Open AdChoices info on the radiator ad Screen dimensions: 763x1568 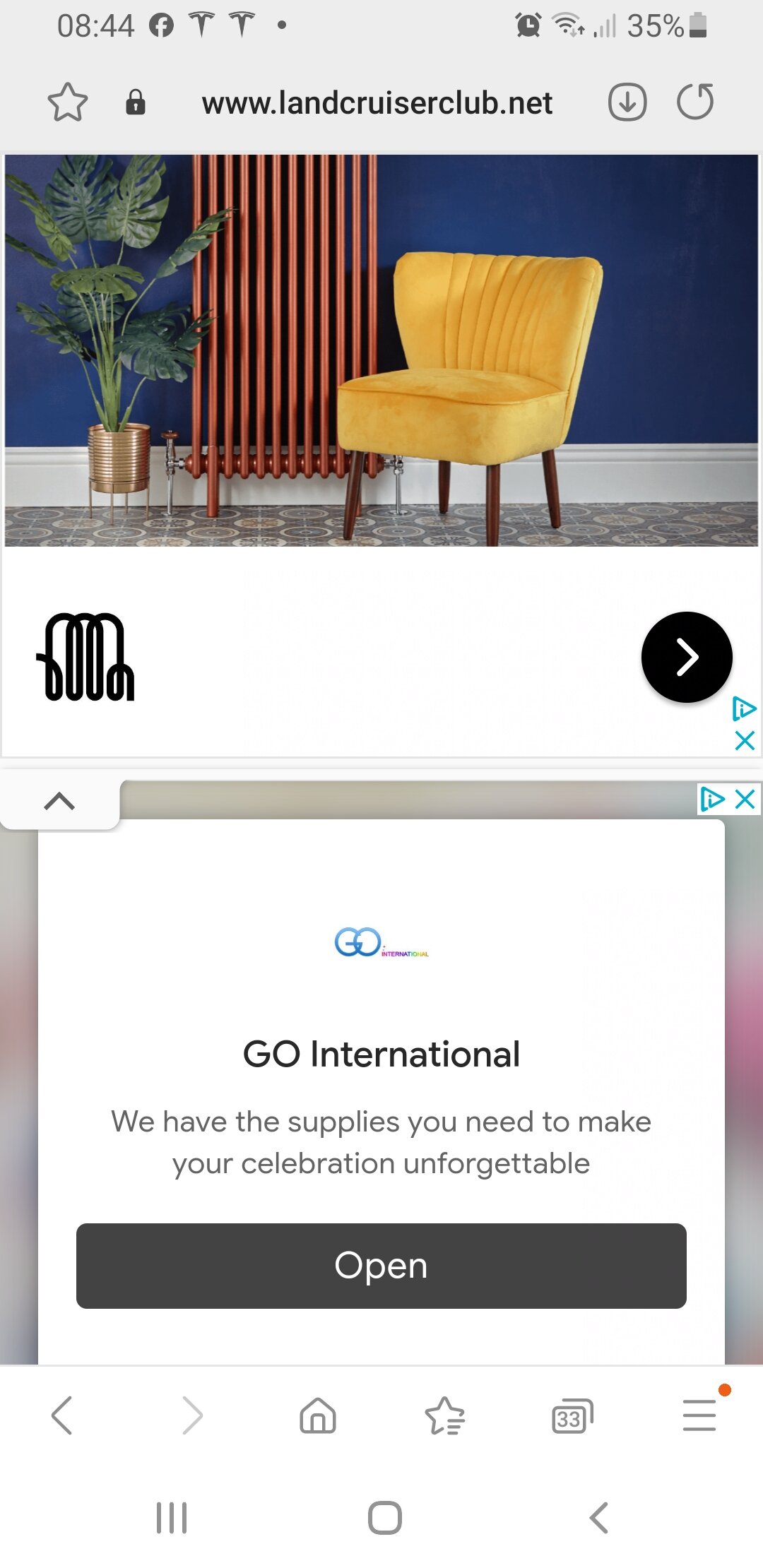point(745,708)
